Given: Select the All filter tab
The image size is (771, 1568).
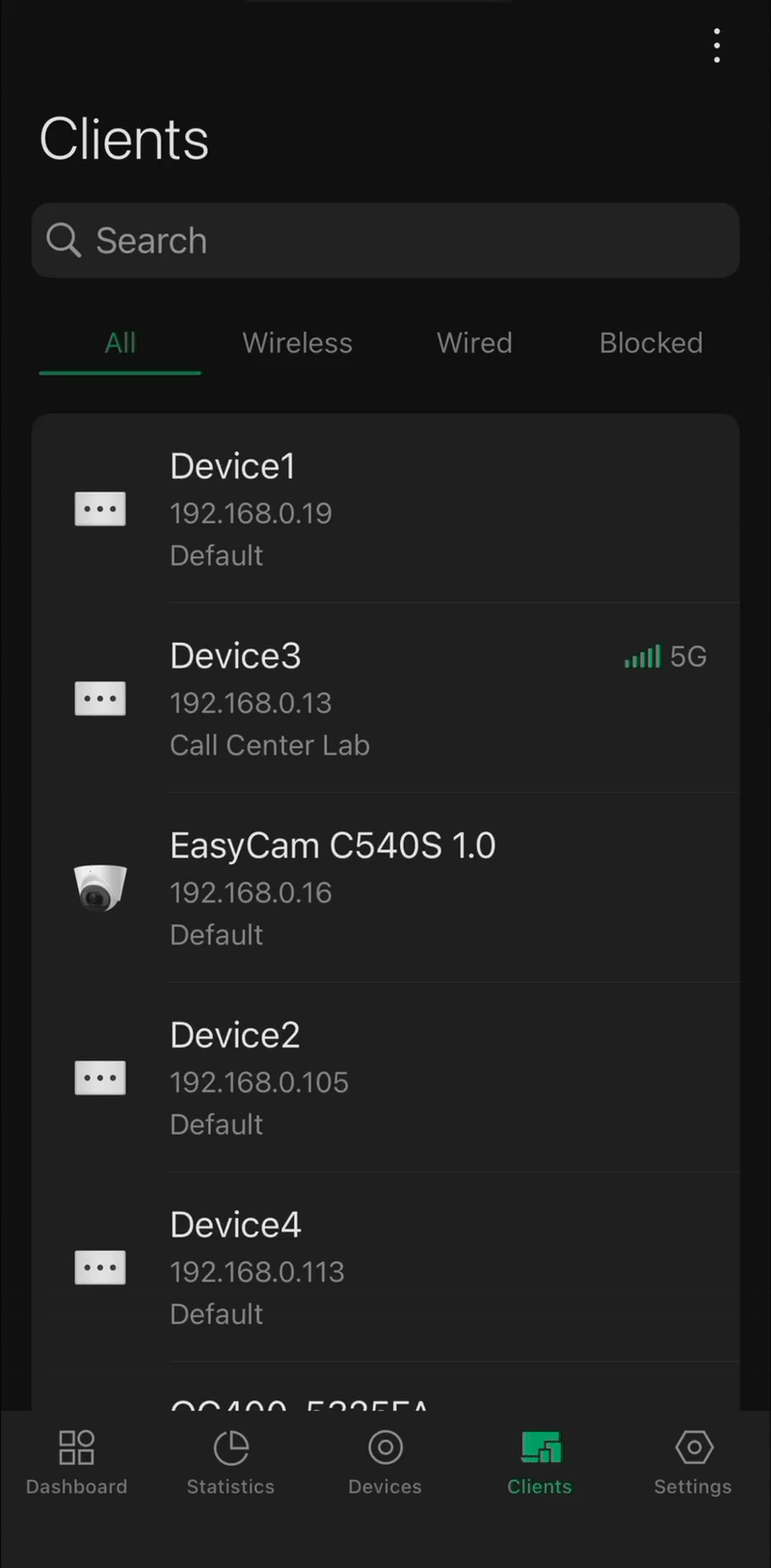Looking at the screenshot, I should (x=120, y=343).
